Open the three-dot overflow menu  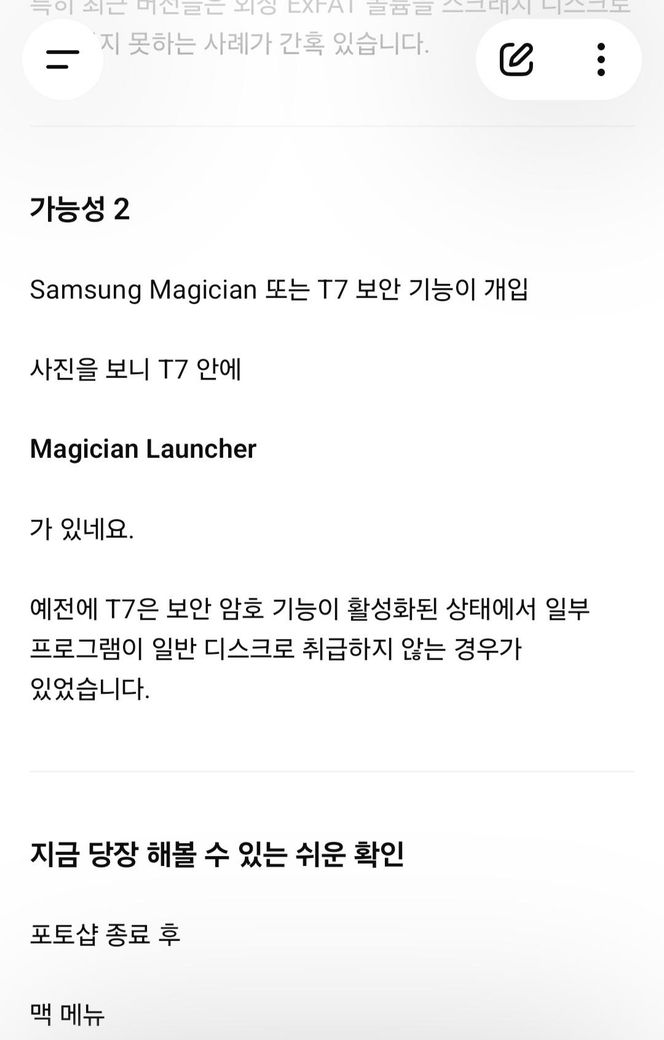tap(601, 60)
